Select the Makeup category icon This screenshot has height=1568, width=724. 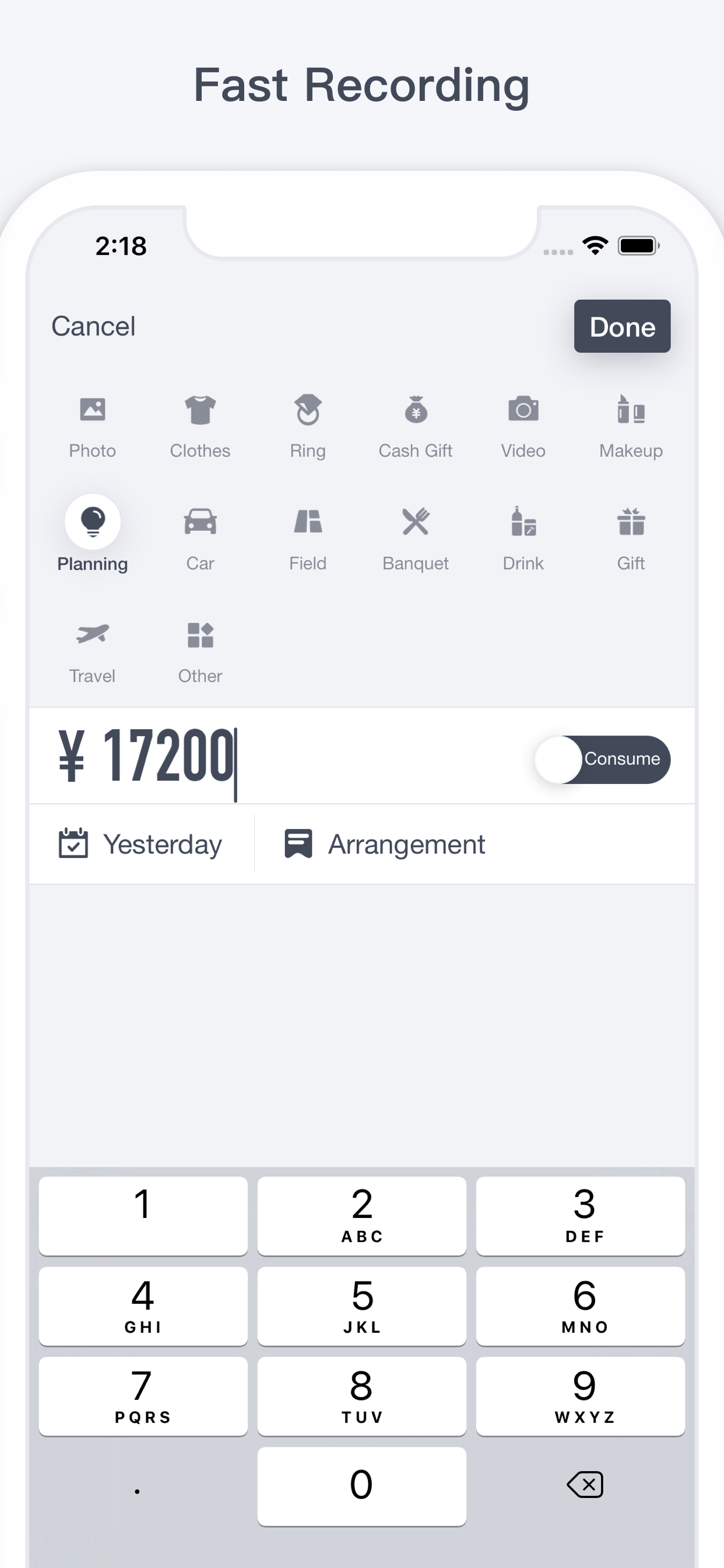click(631, 422)
